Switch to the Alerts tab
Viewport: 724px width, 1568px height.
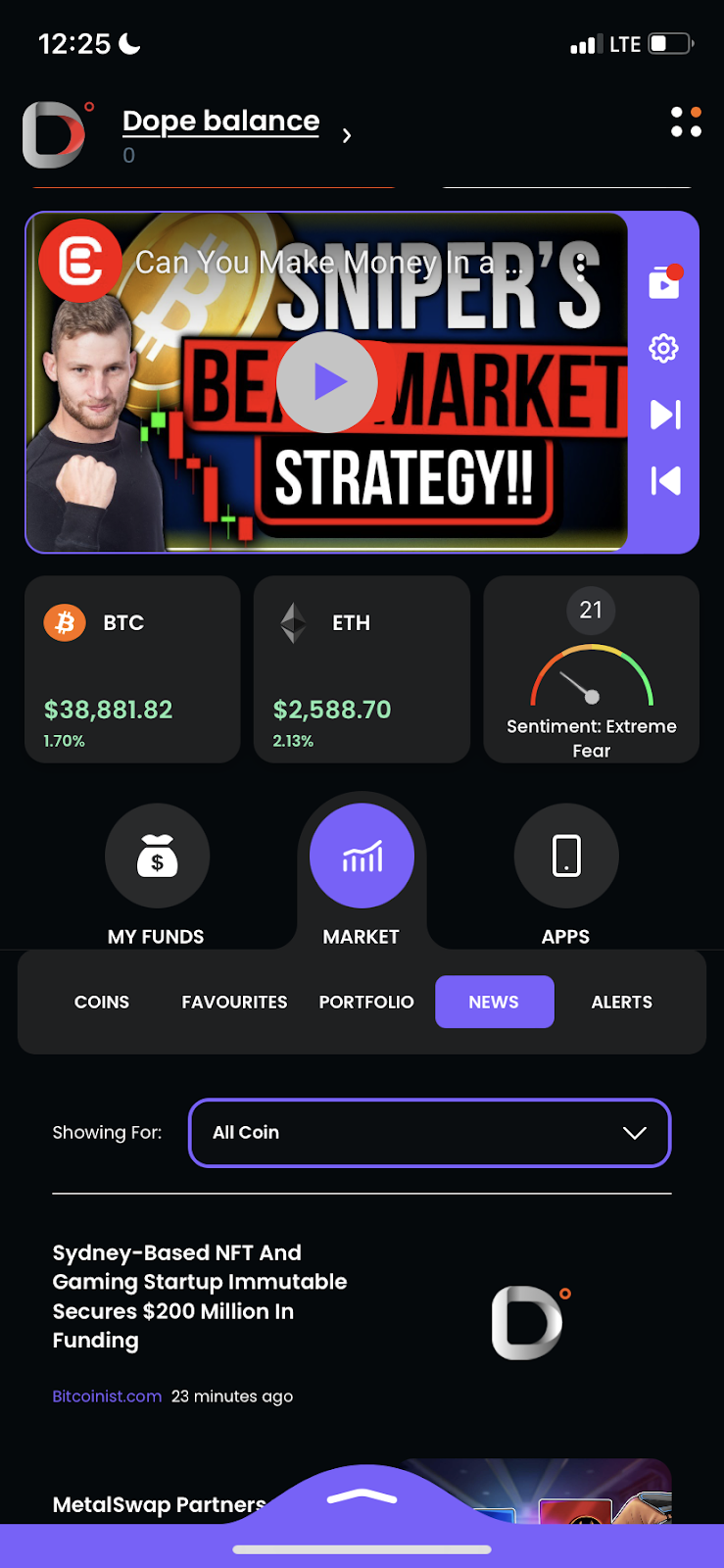[621, 1002]
